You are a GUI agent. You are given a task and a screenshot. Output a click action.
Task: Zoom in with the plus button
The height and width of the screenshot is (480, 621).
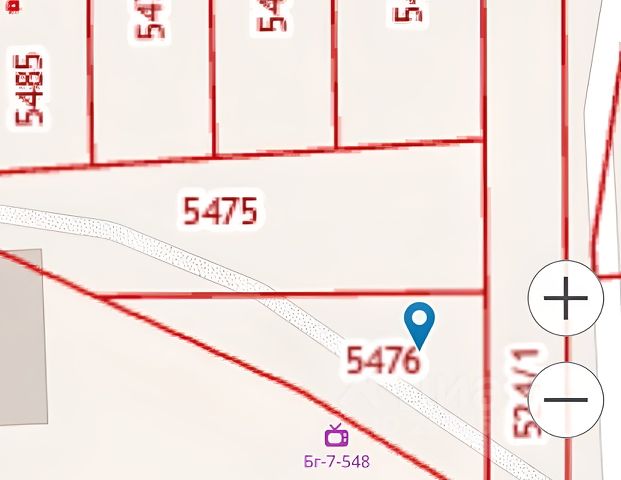[566, 298]
